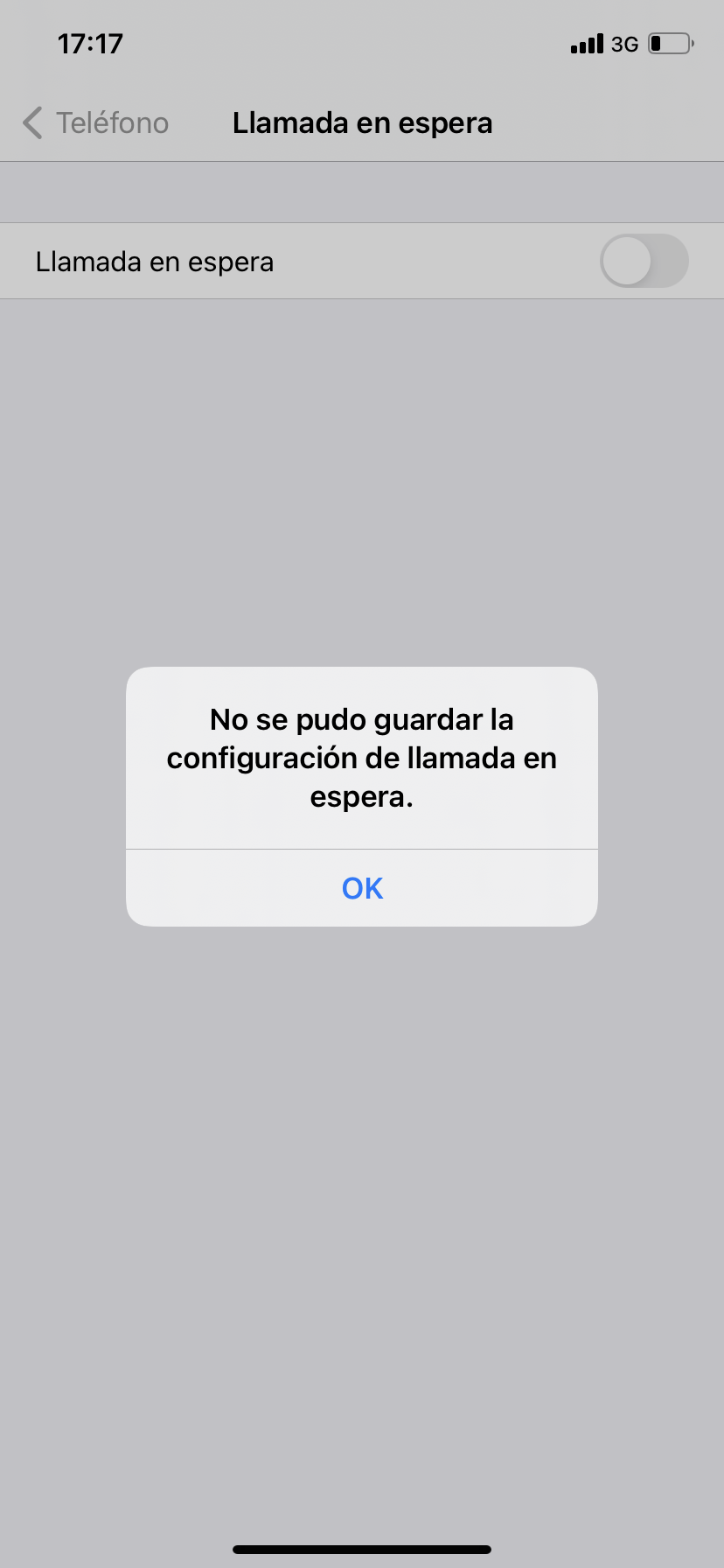724x1568 pixels.
Task: Go back to Teléfono settings
Action: [x=95, y=123]
